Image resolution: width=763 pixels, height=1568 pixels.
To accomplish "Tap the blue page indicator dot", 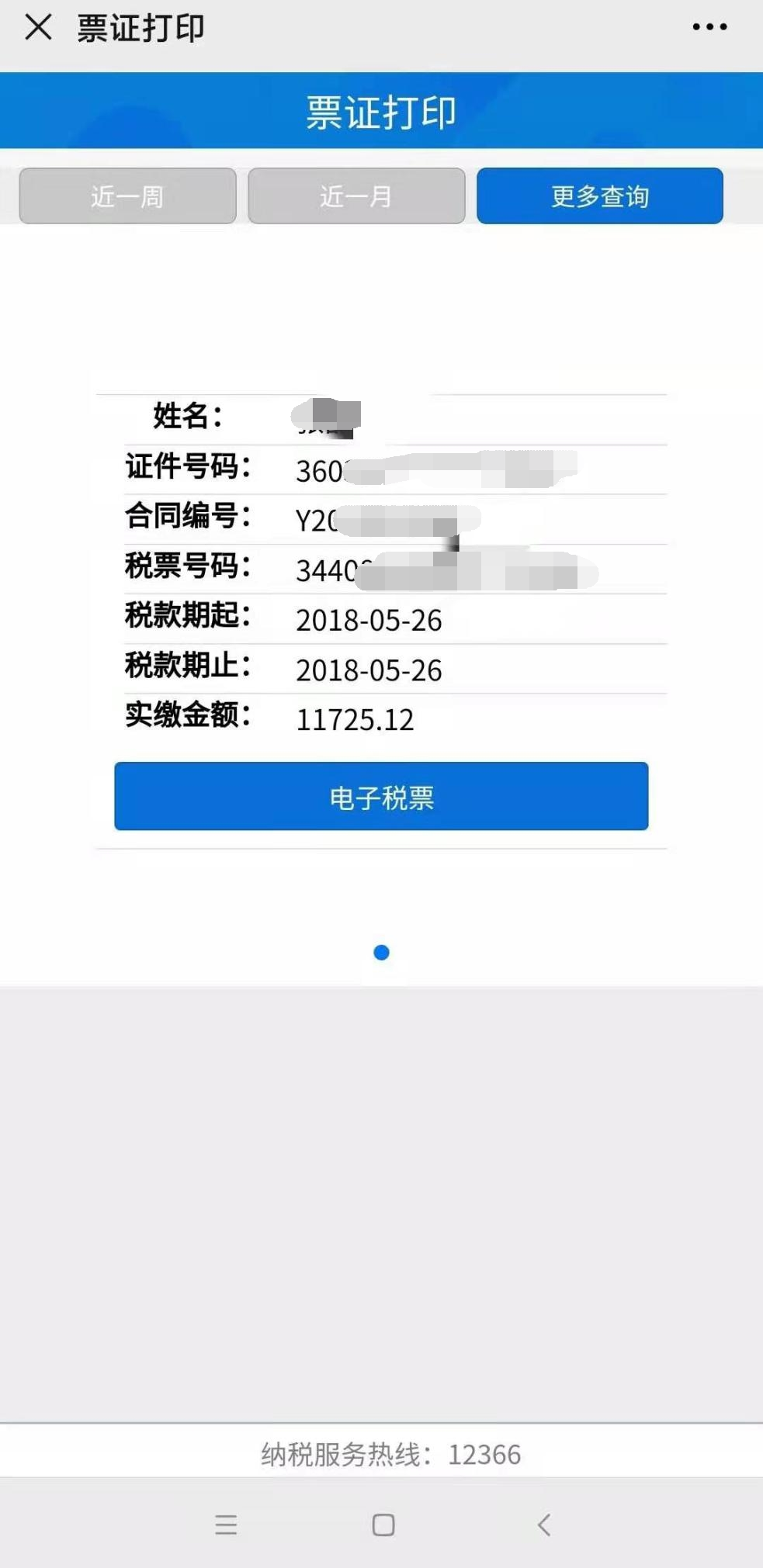I will click(381, 953).
